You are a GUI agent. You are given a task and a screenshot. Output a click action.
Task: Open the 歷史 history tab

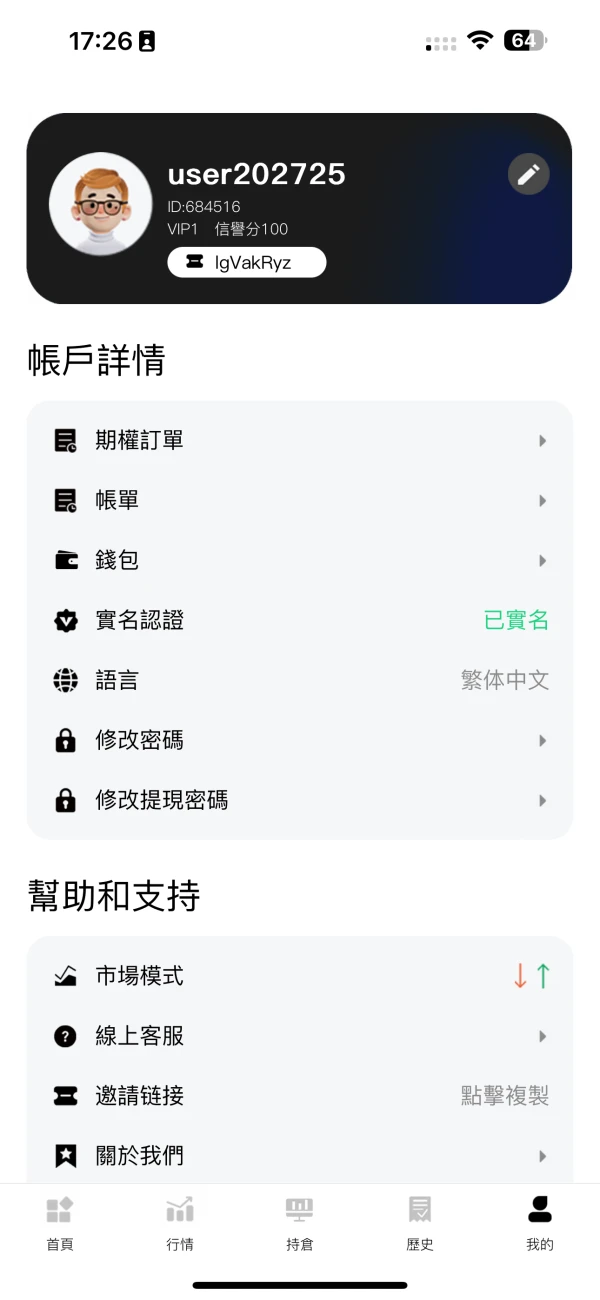point(420,1223)
